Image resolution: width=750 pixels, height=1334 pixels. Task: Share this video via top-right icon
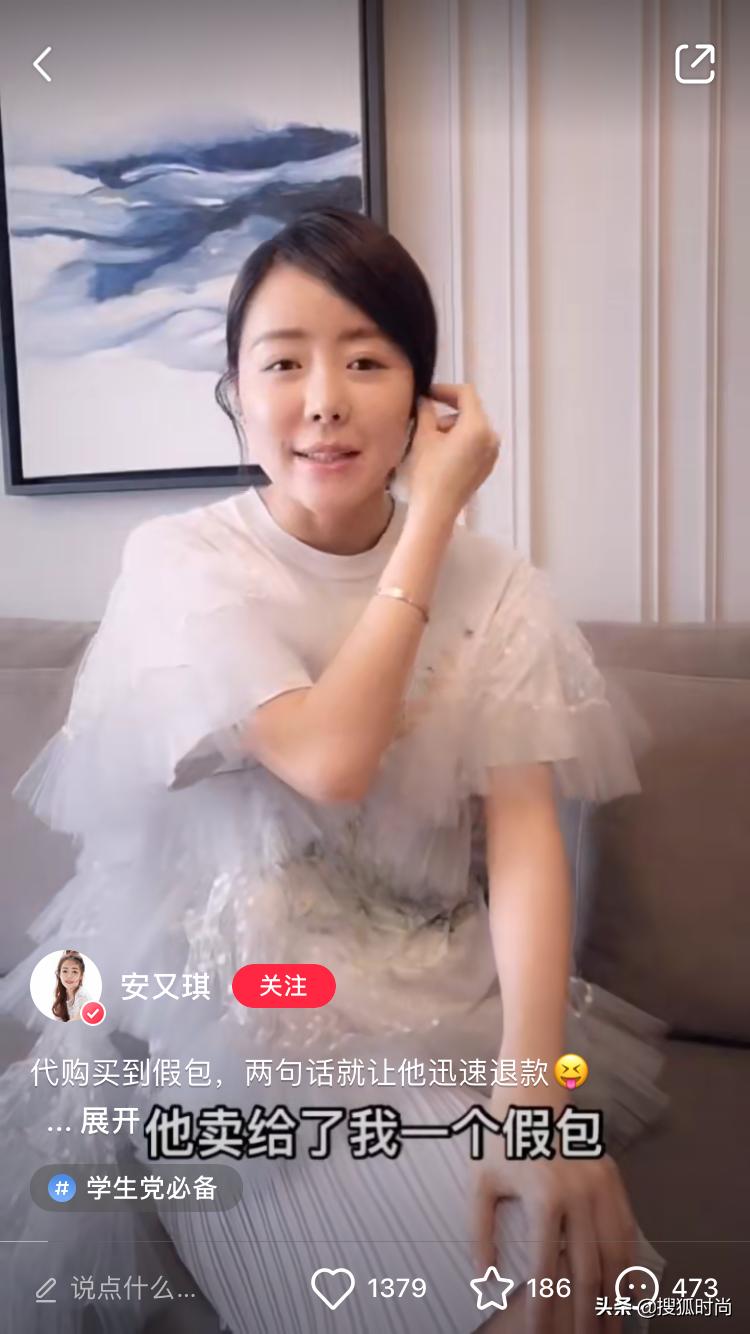click(695, 64)
